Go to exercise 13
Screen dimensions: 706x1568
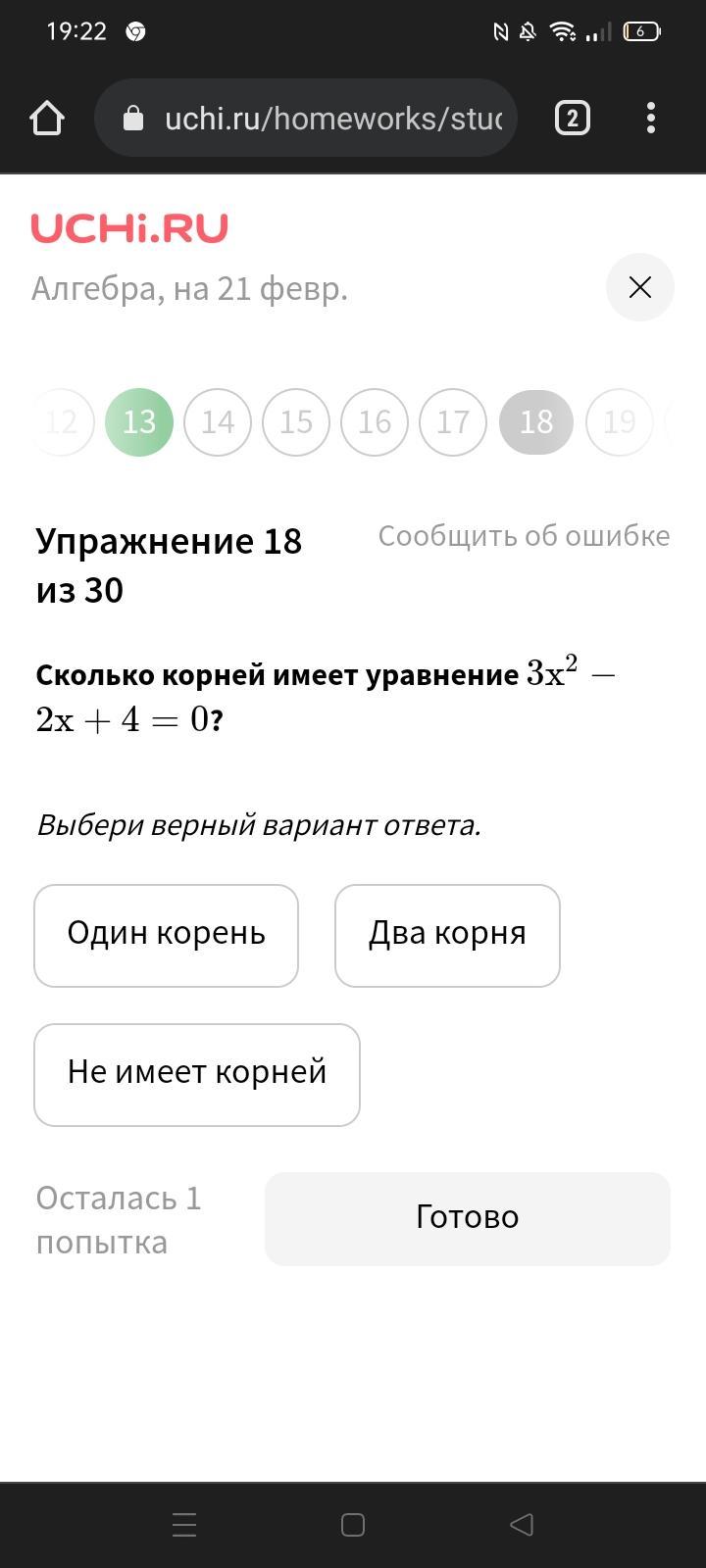[139, 422]
